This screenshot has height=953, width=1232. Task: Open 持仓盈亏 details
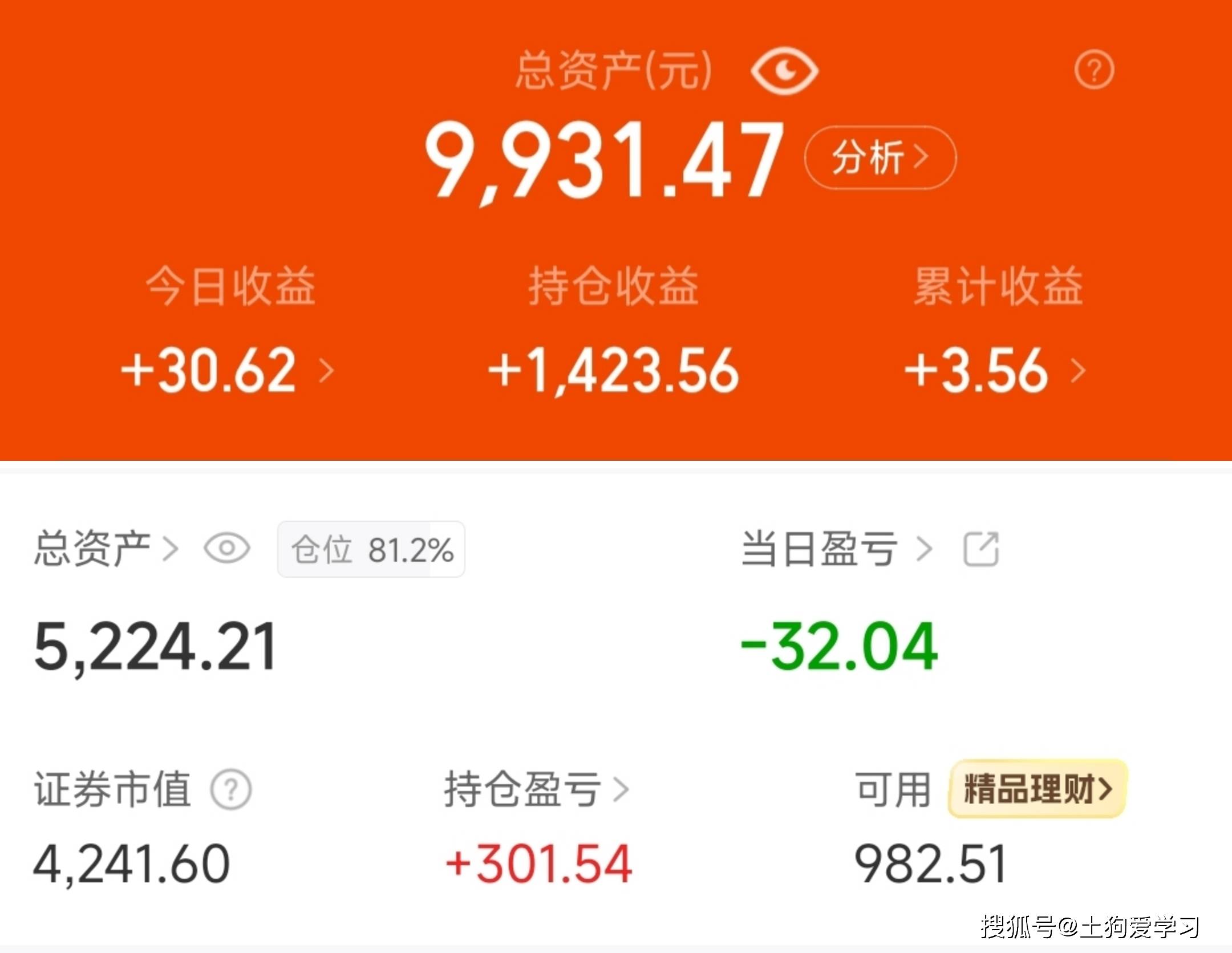tap(536, 790)
